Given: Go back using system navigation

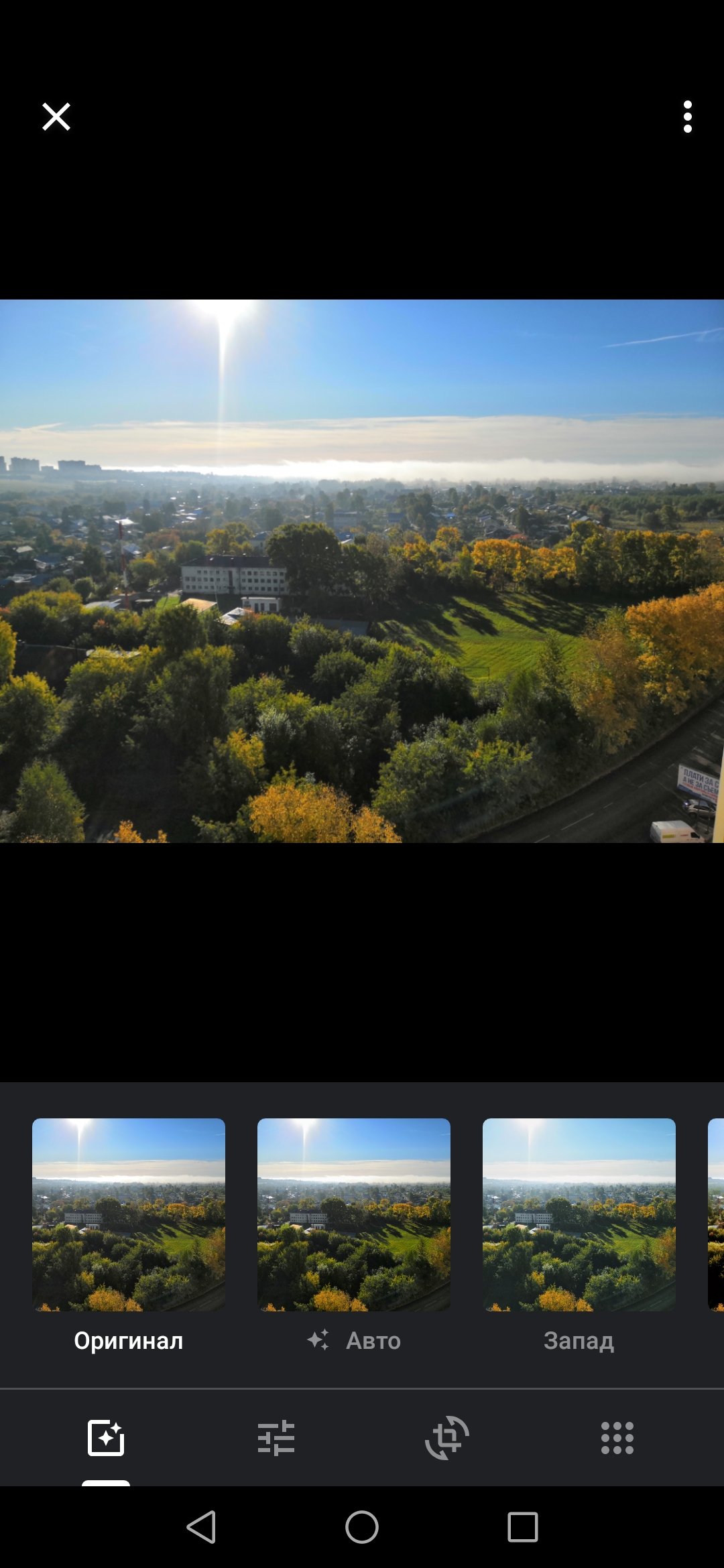Looking at the screenshot, I should click(x=201, y=1527).
